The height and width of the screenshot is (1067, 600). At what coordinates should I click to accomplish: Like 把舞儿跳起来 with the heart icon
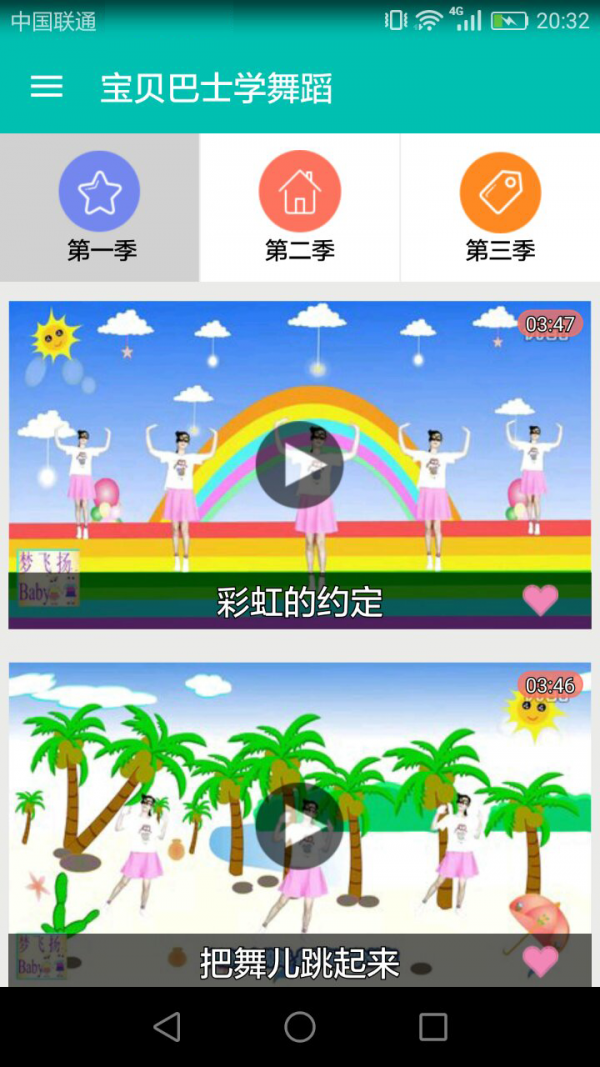[x=540, y=961]
